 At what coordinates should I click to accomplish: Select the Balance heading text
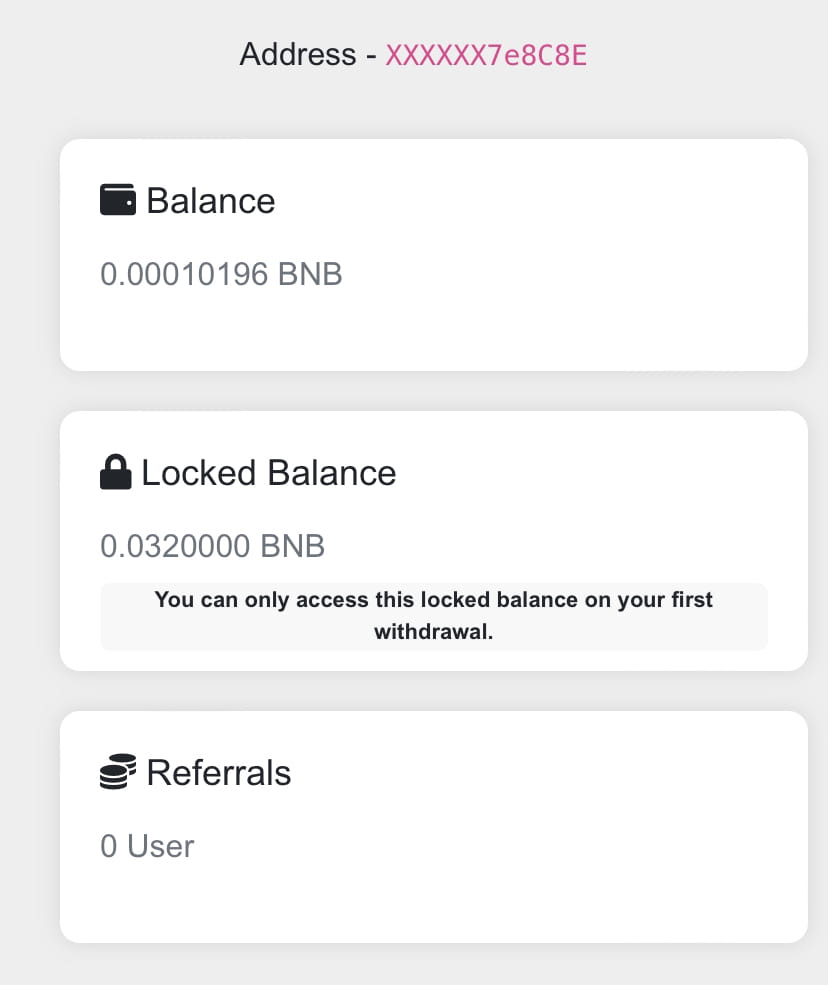point(211,200)
